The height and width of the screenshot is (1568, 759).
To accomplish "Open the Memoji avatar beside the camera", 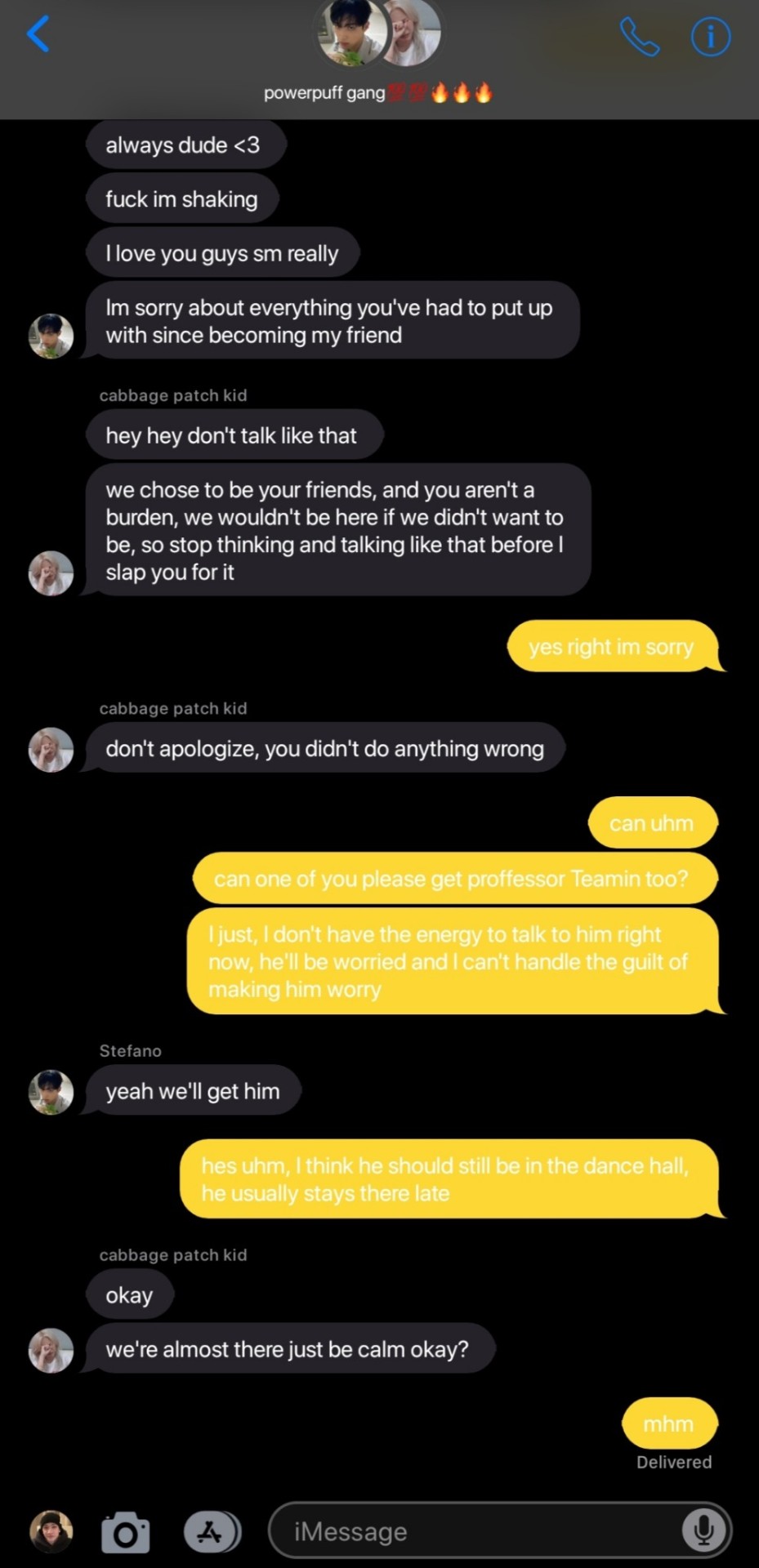I will coord(51,1532).
